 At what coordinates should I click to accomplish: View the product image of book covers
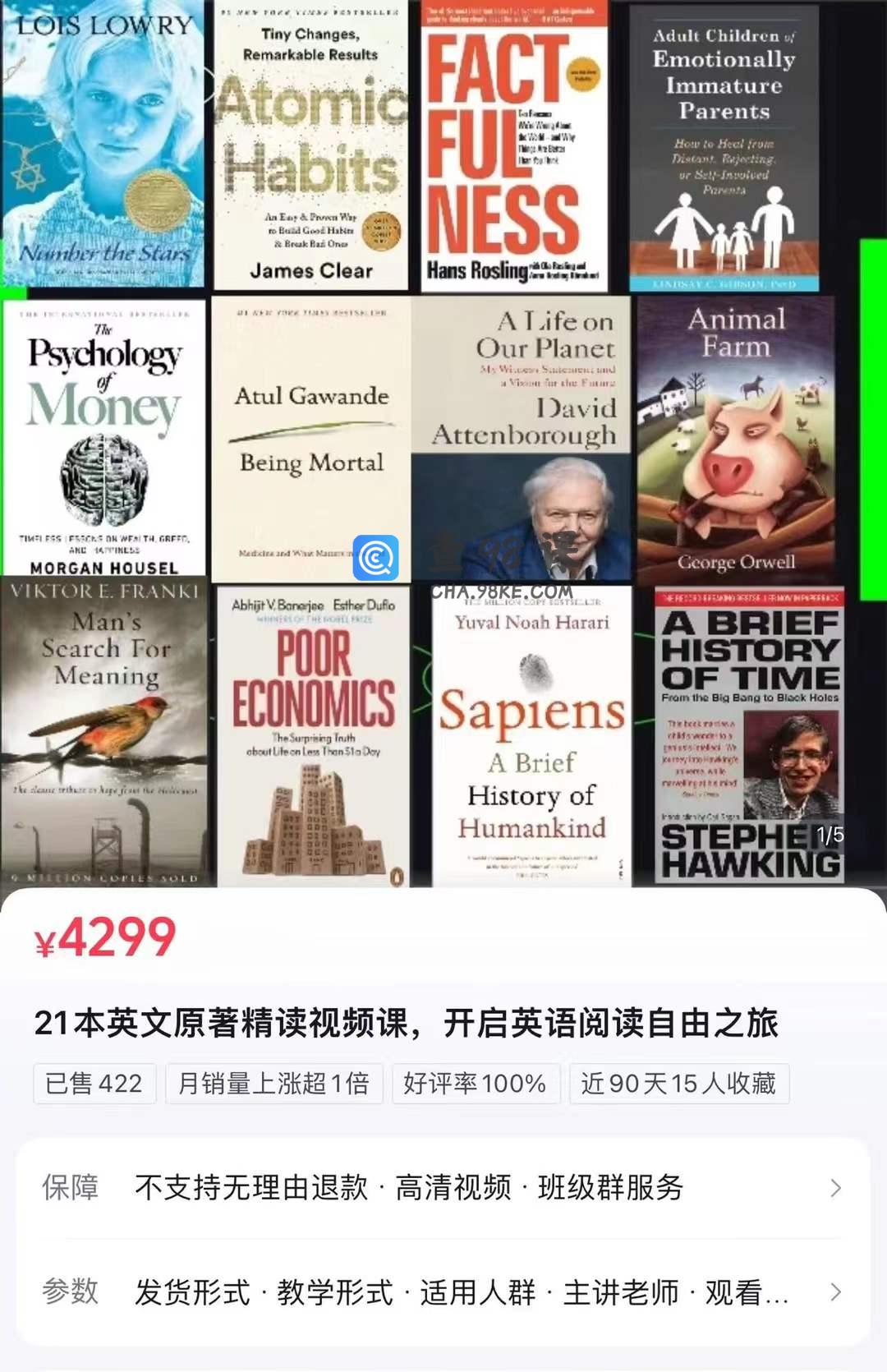click(443, 444)
